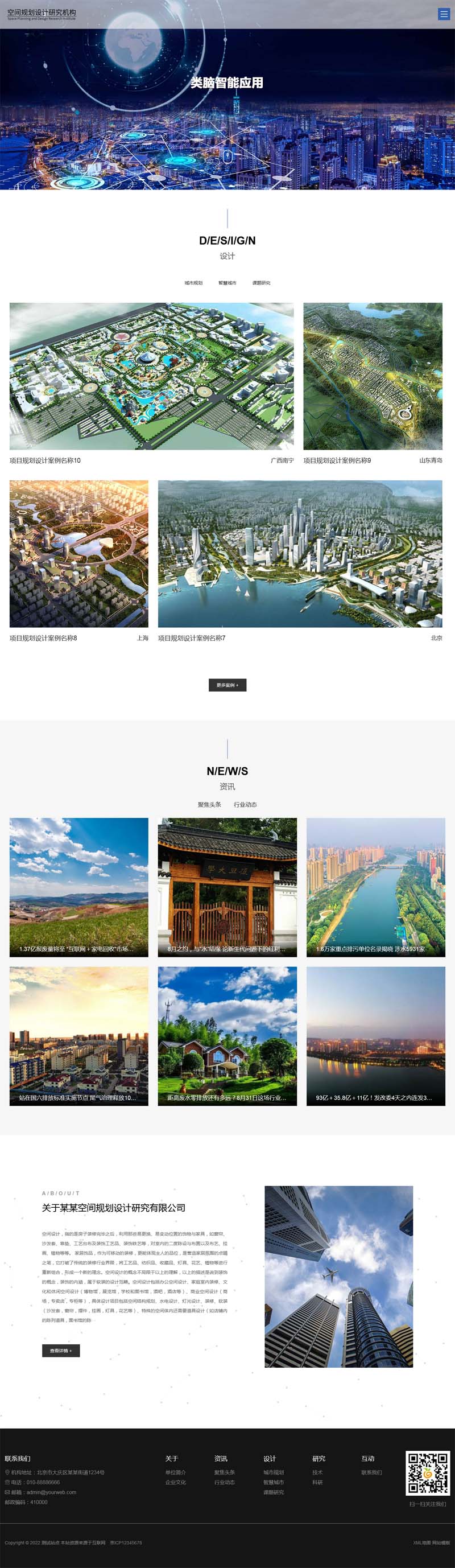Image resolution: width=455 pixels, height=1568 pixels.
Task: Tap the 更多案例 + button
Action: coord(227,685)
